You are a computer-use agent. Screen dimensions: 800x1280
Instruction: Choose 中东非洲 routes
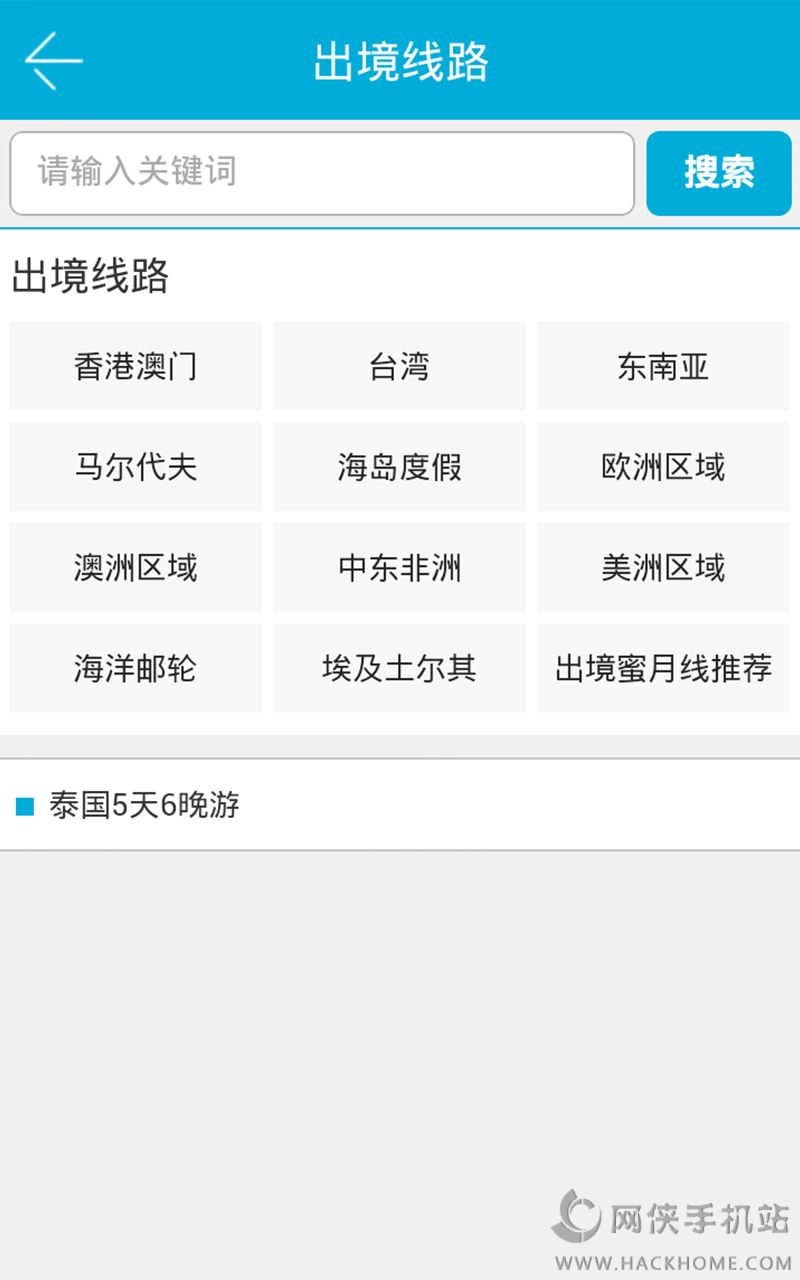(x=399, y=568)
